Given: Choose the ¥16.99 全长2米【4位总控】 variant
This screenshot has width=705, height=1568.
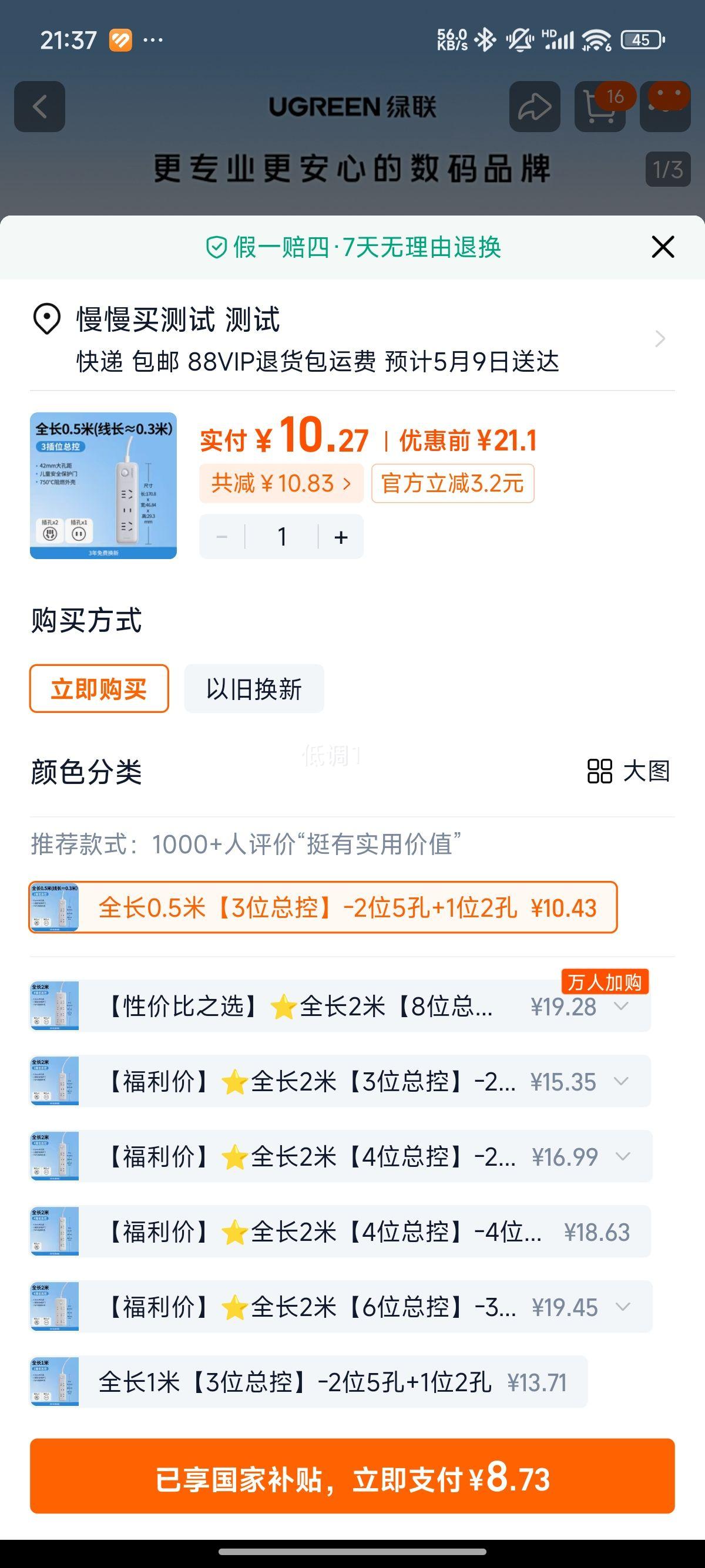Looking at the screenshot, I should [341, 1156].
